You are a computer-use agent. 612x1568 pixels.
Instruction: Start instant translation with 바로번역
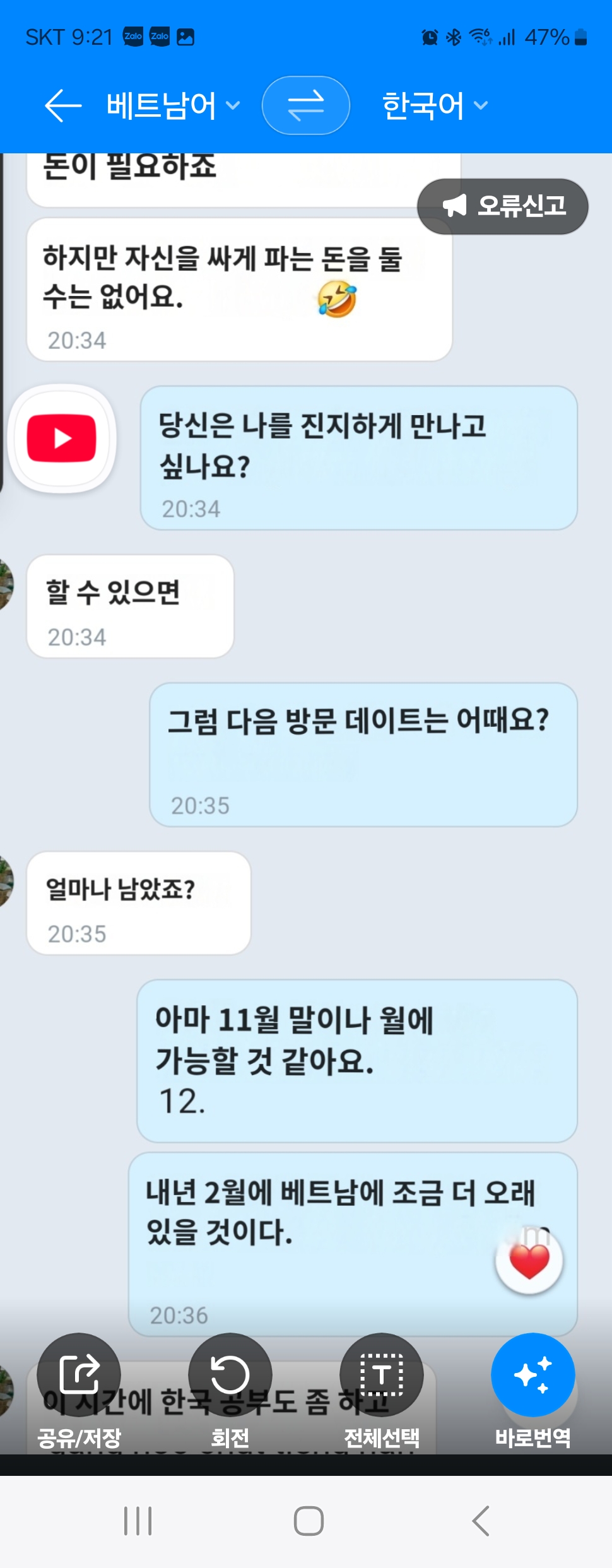(533, 1375)
